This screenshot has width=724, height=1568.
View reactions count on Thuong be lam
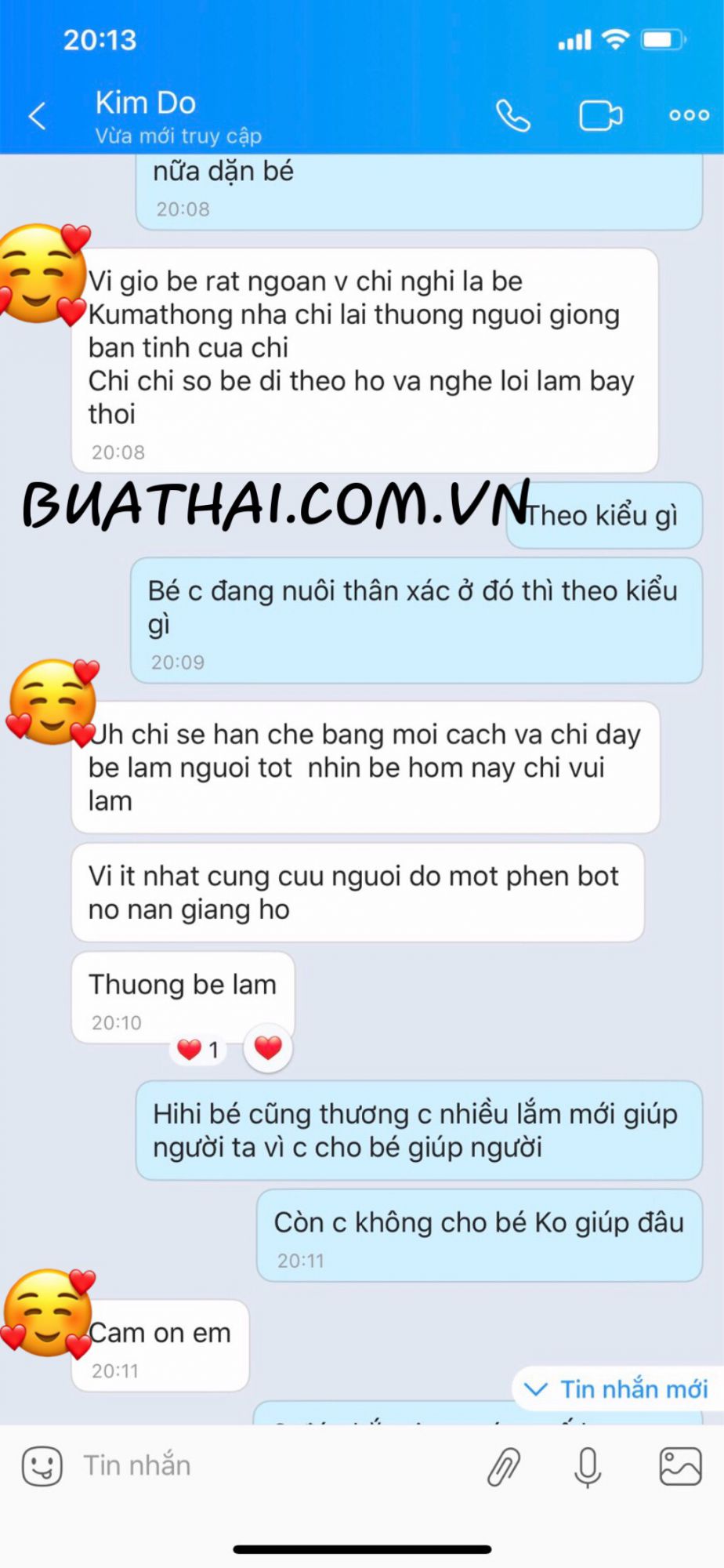199,1050
